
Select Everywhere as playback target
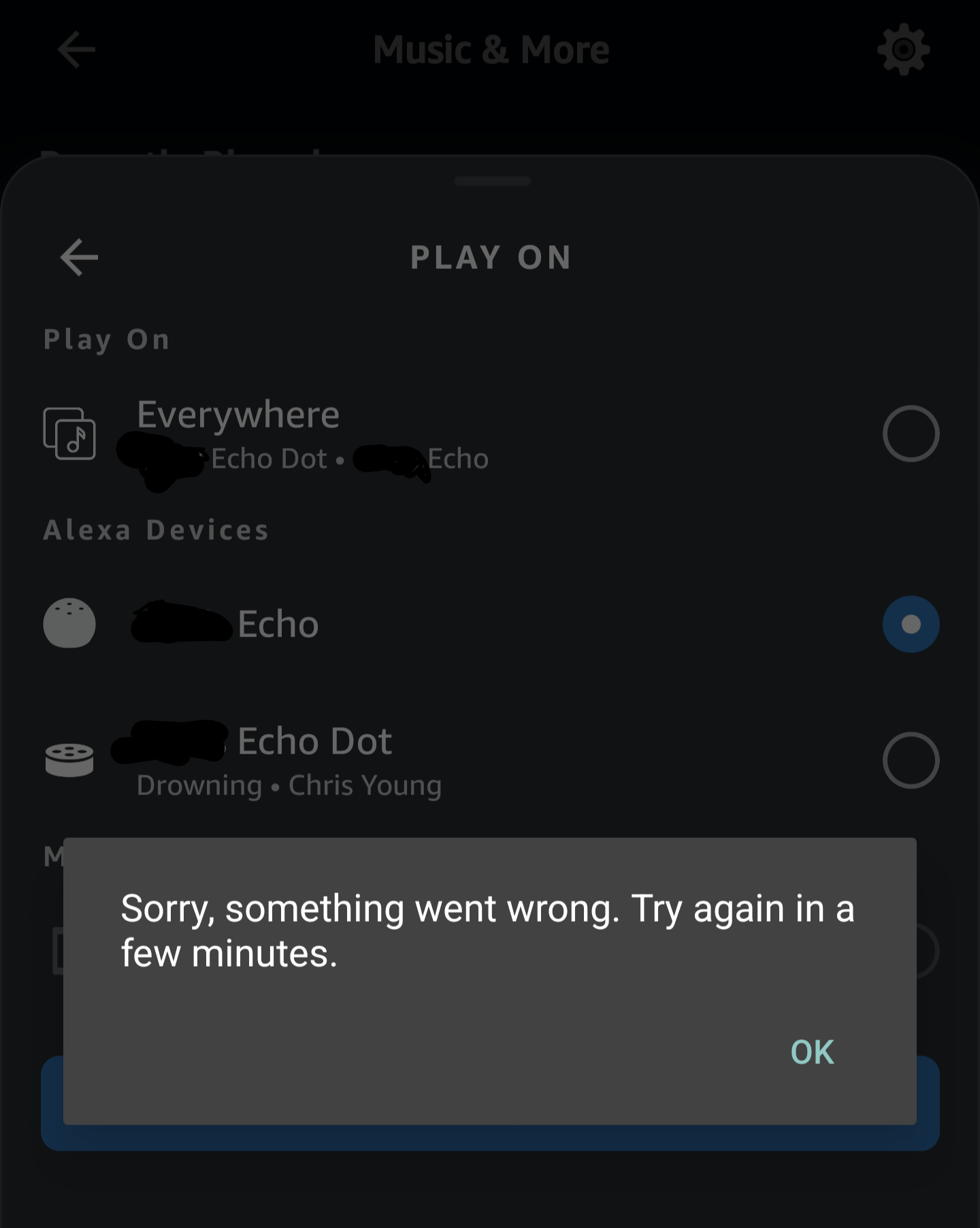[911, 434]
